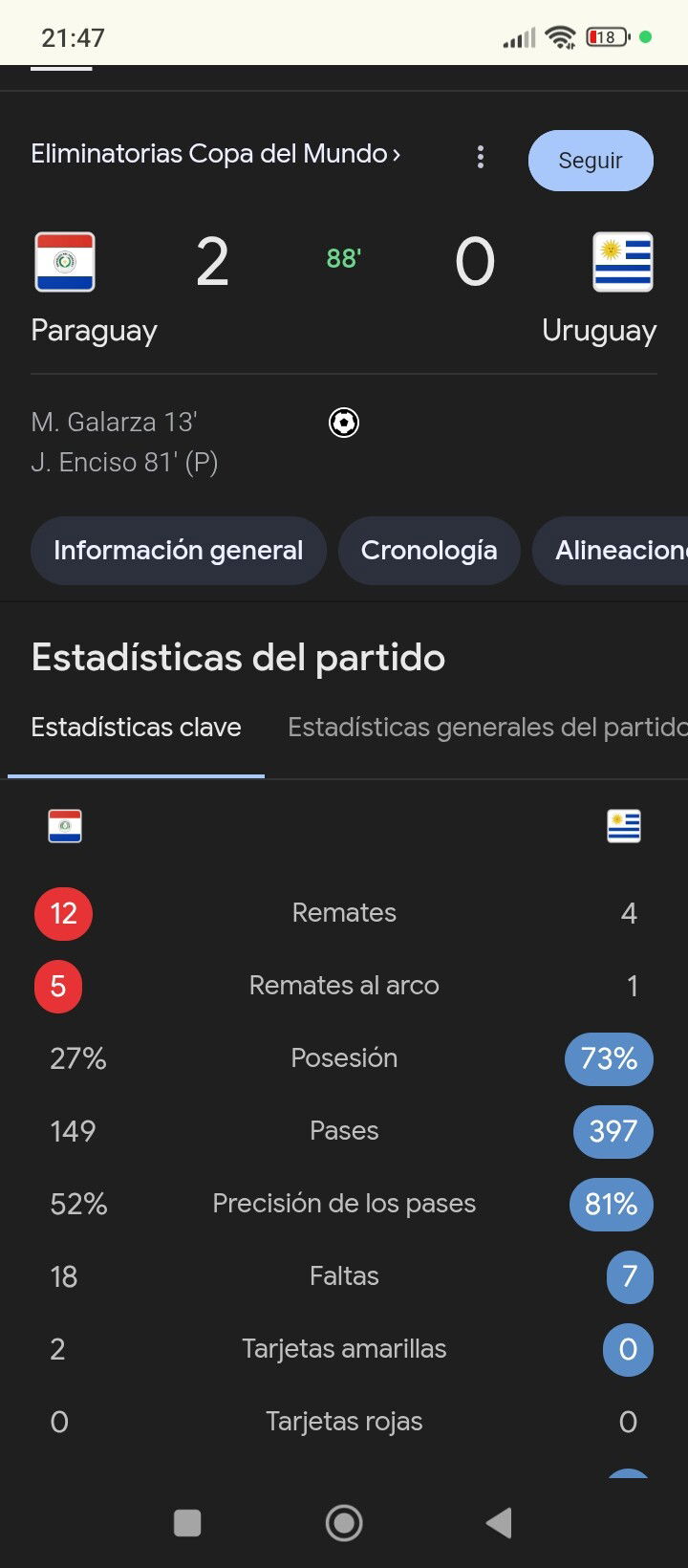This screenshot has width=688, height=1568.
Task: Go back with the system back button
Action: tap(499, 1523)
